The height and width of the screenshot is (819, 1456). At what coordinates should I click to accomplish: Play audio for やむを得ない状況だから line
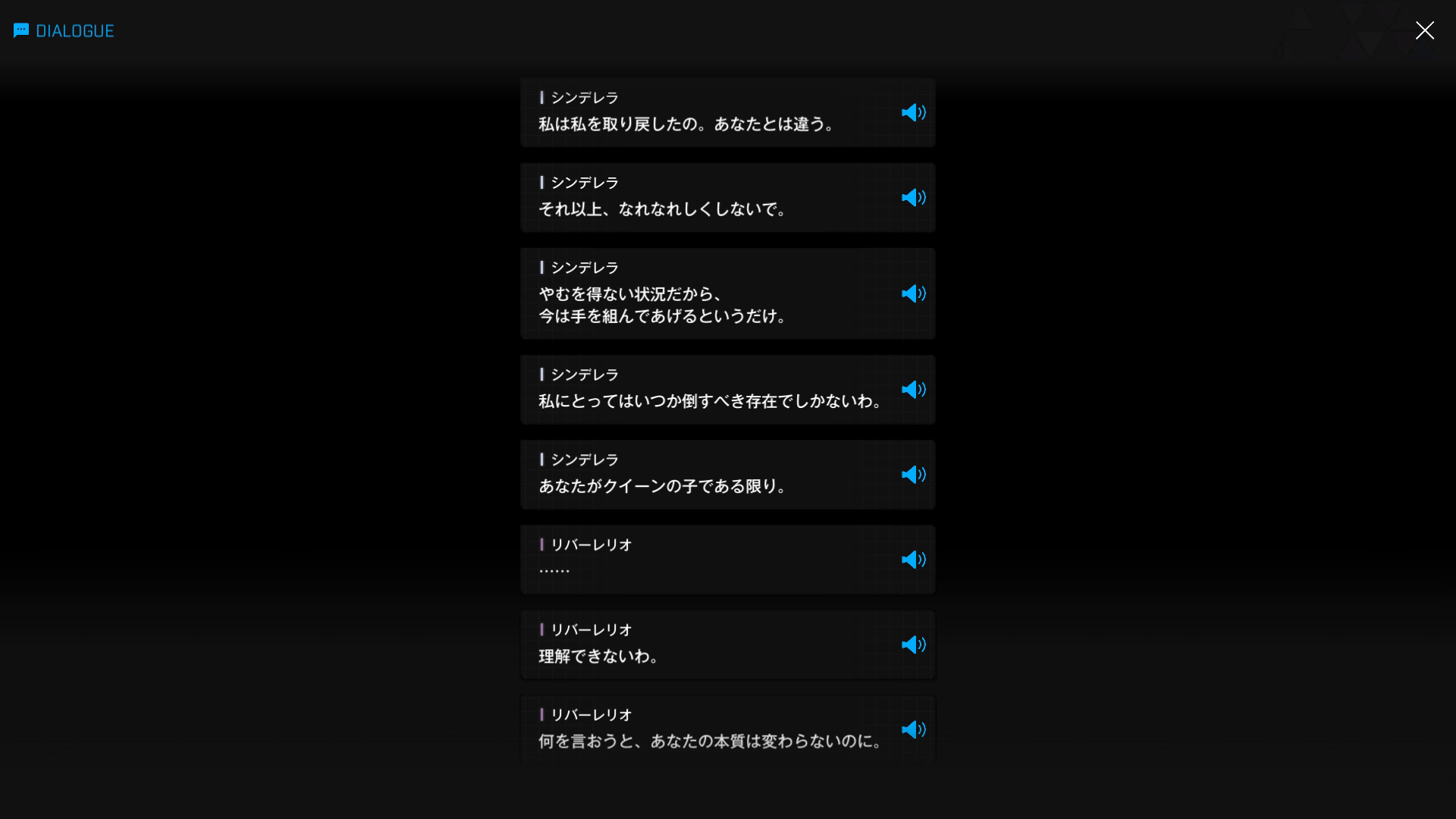click(913, 293)
